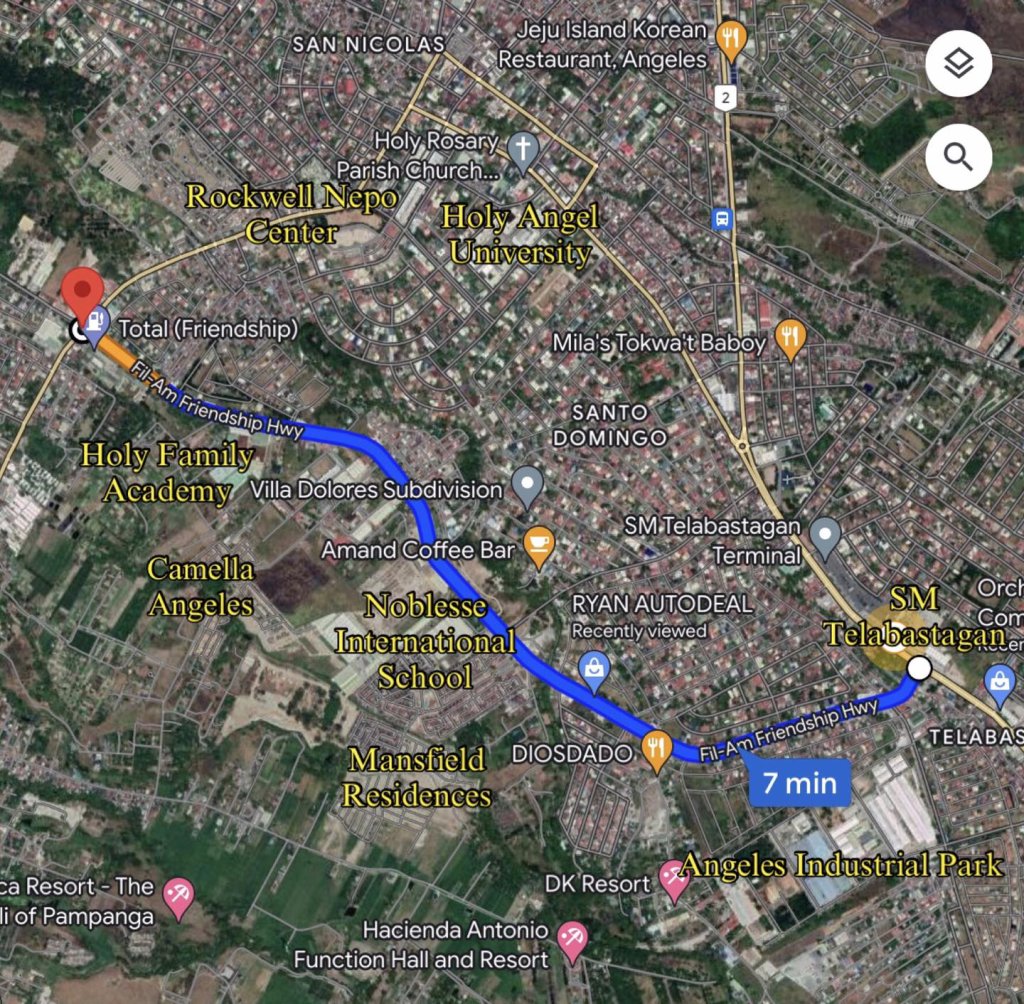This screenshot has width=1024, height=1004.
Task: Open Hacienda Antonio Function Hall pin
Action: point(572,940)
